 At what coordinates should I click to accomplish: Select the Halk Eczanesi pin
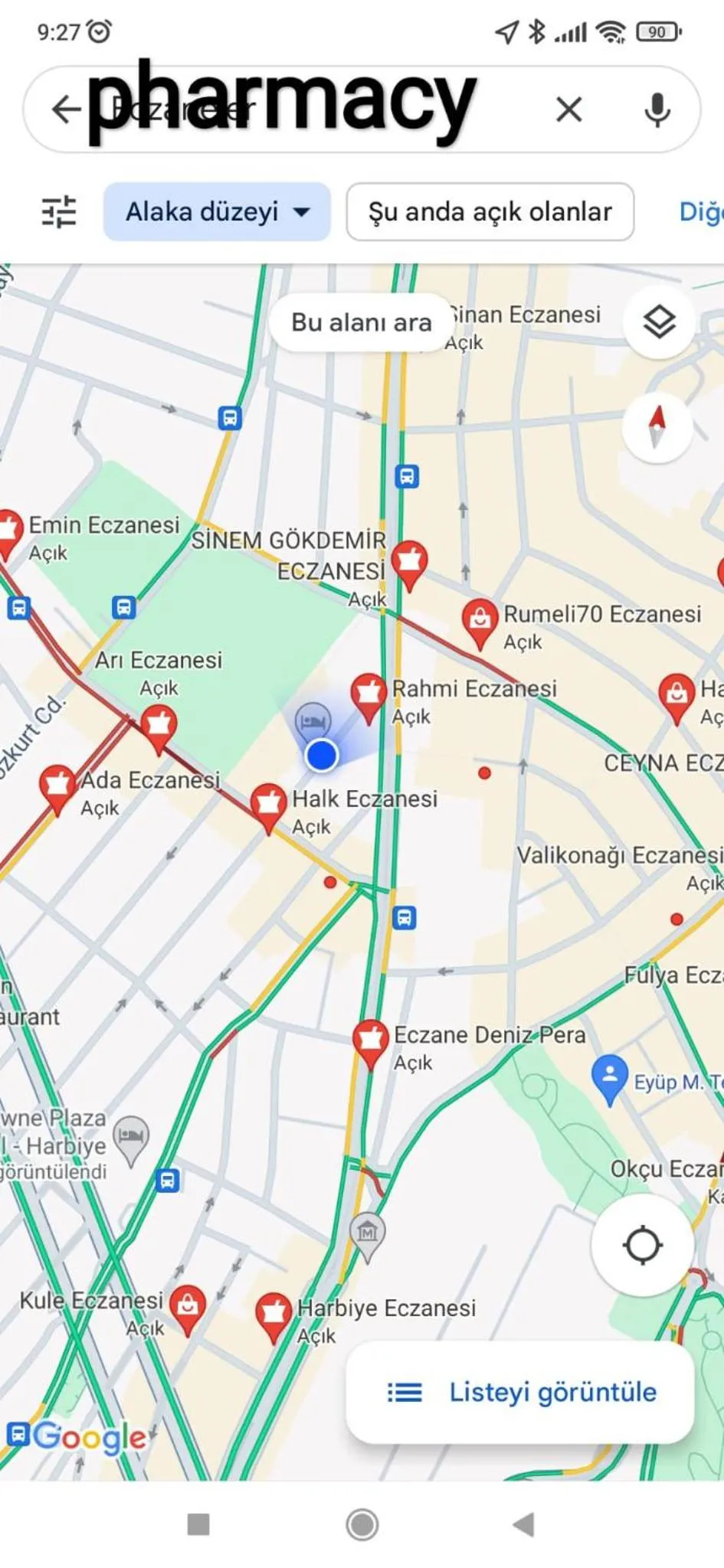(268, 805)
